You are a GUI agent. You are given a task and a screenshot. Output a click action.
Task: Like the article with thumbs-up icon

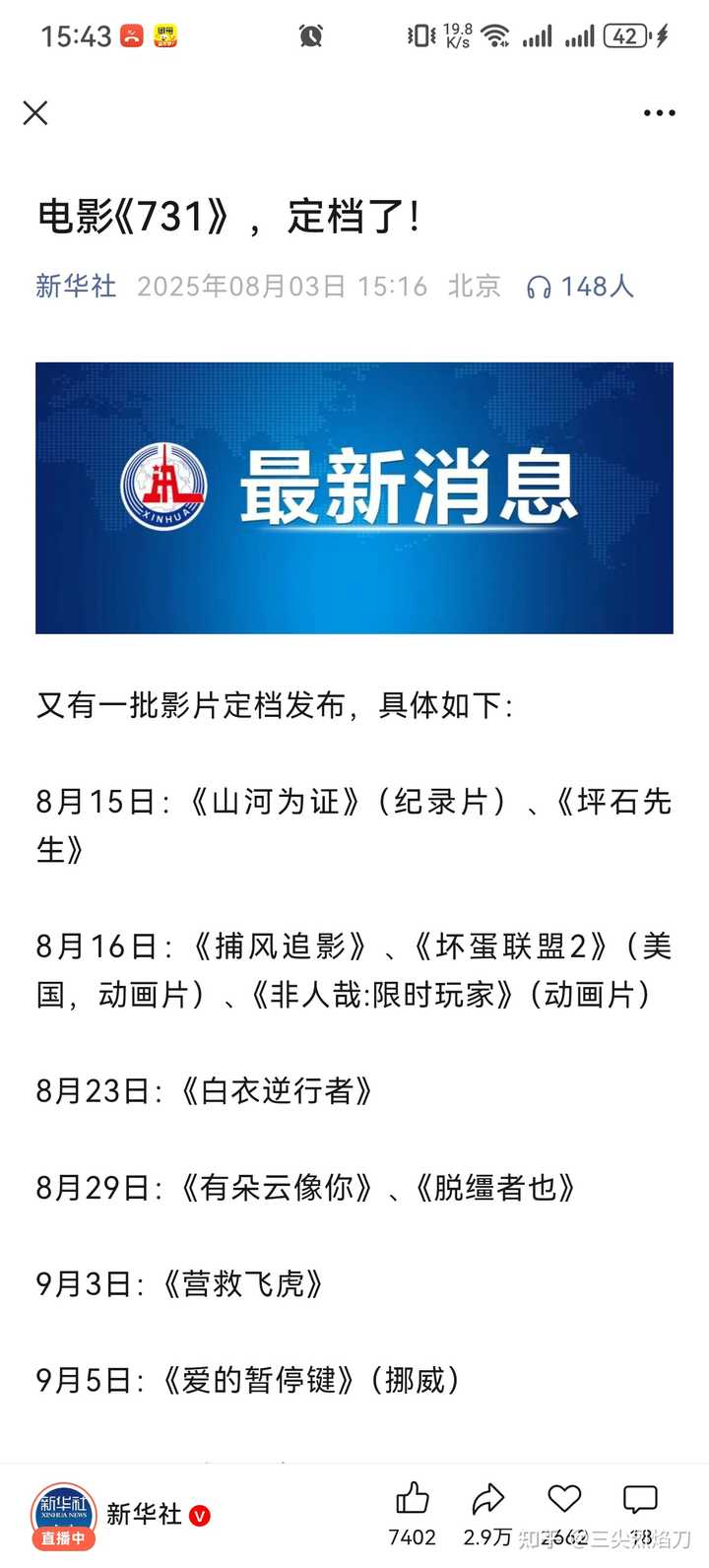412,1499
